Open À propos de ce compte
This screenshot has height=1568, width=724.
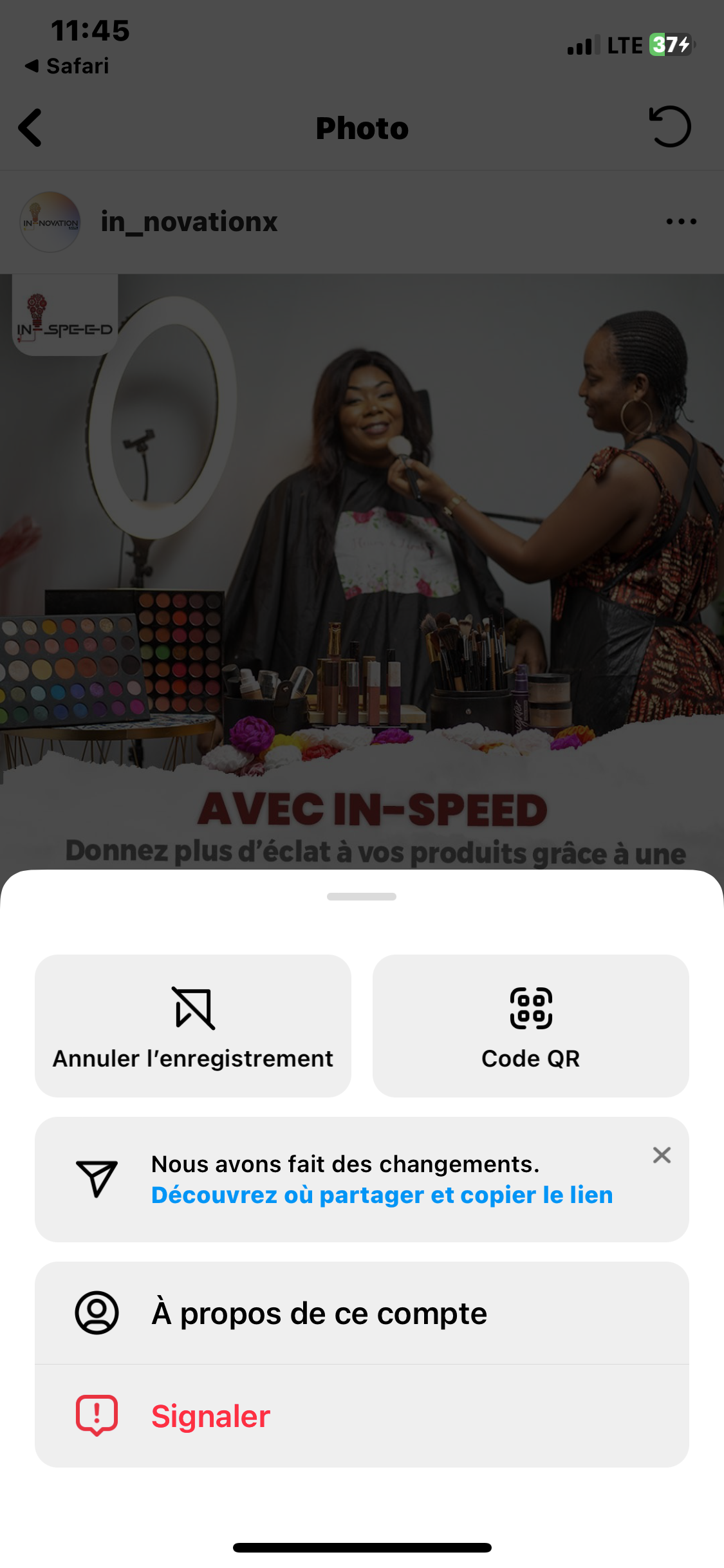[x=362, y=1313]
